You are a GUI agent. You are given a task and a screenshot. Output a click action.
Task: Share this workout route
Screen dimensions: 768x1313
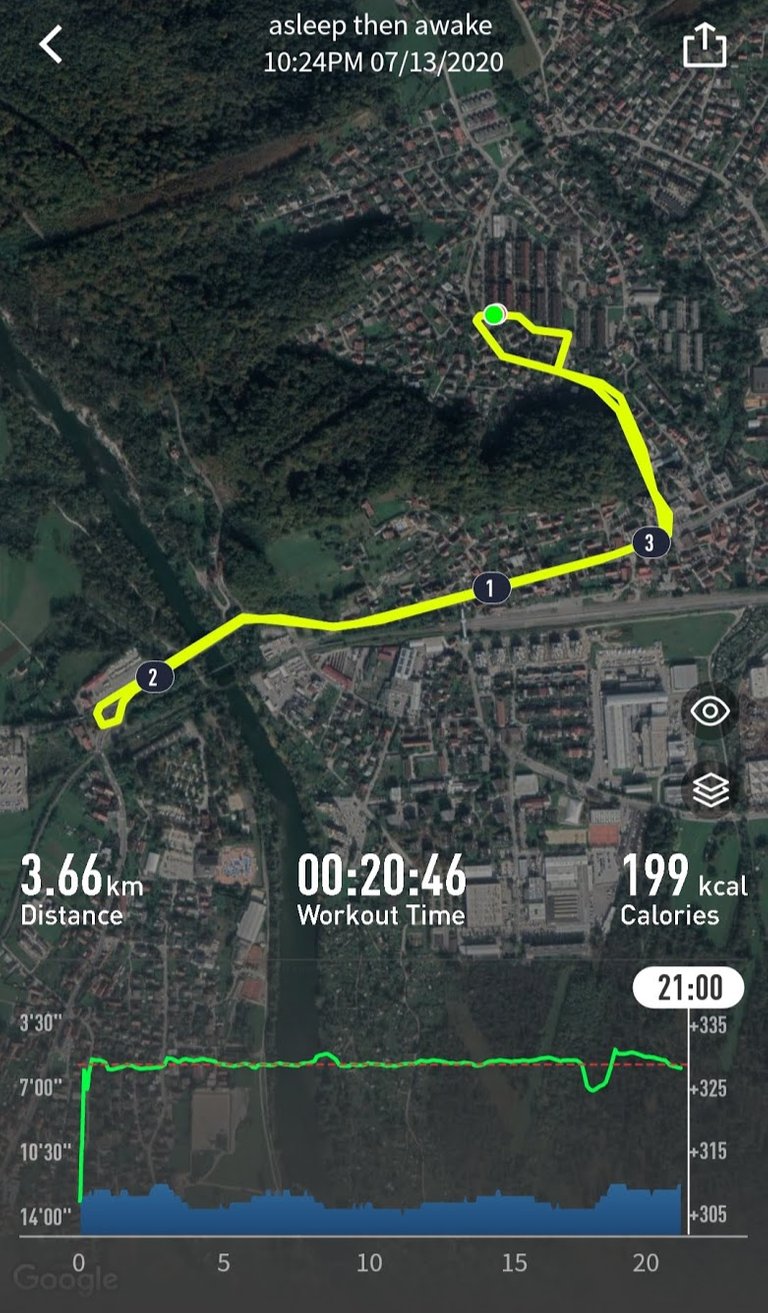pos(705,45)
